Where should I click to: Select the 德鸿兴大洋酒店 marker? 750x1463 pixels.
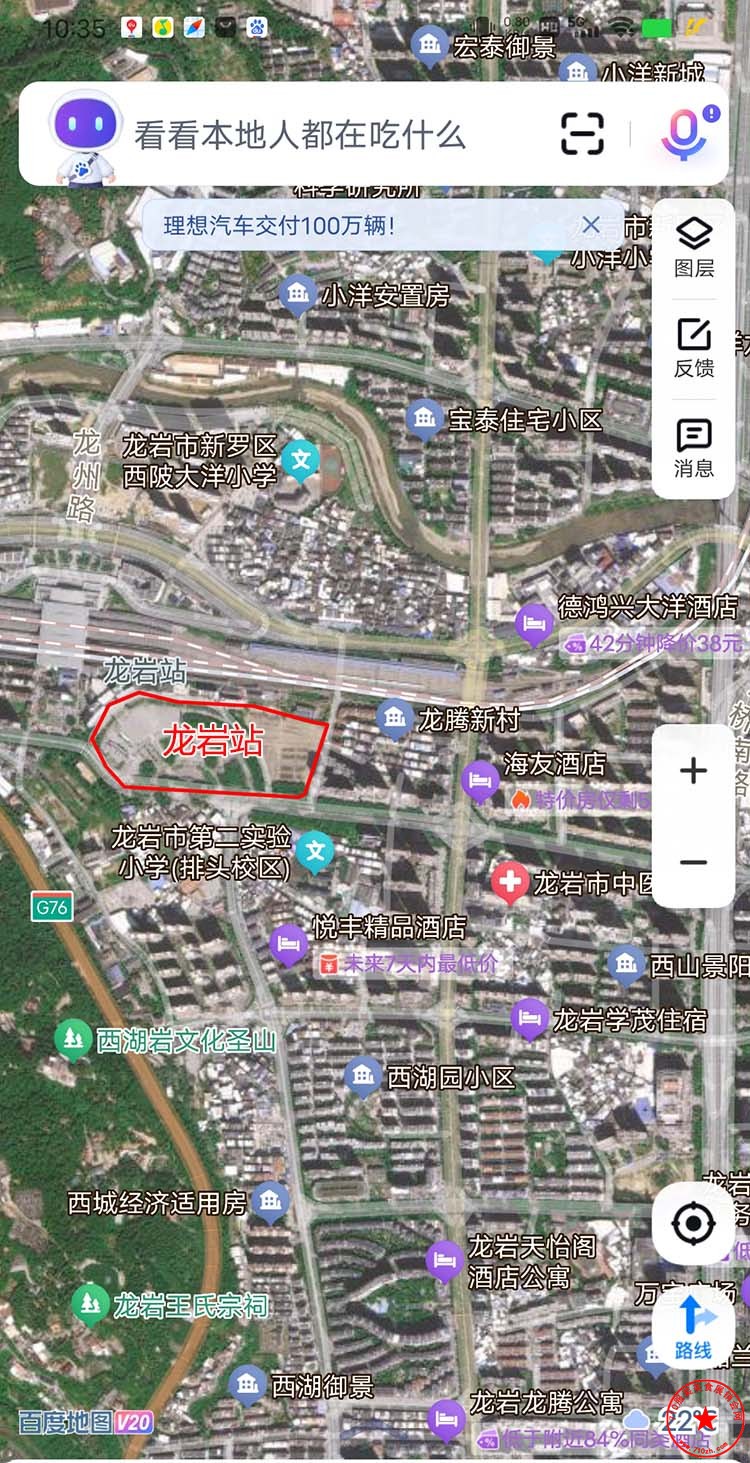533,624
